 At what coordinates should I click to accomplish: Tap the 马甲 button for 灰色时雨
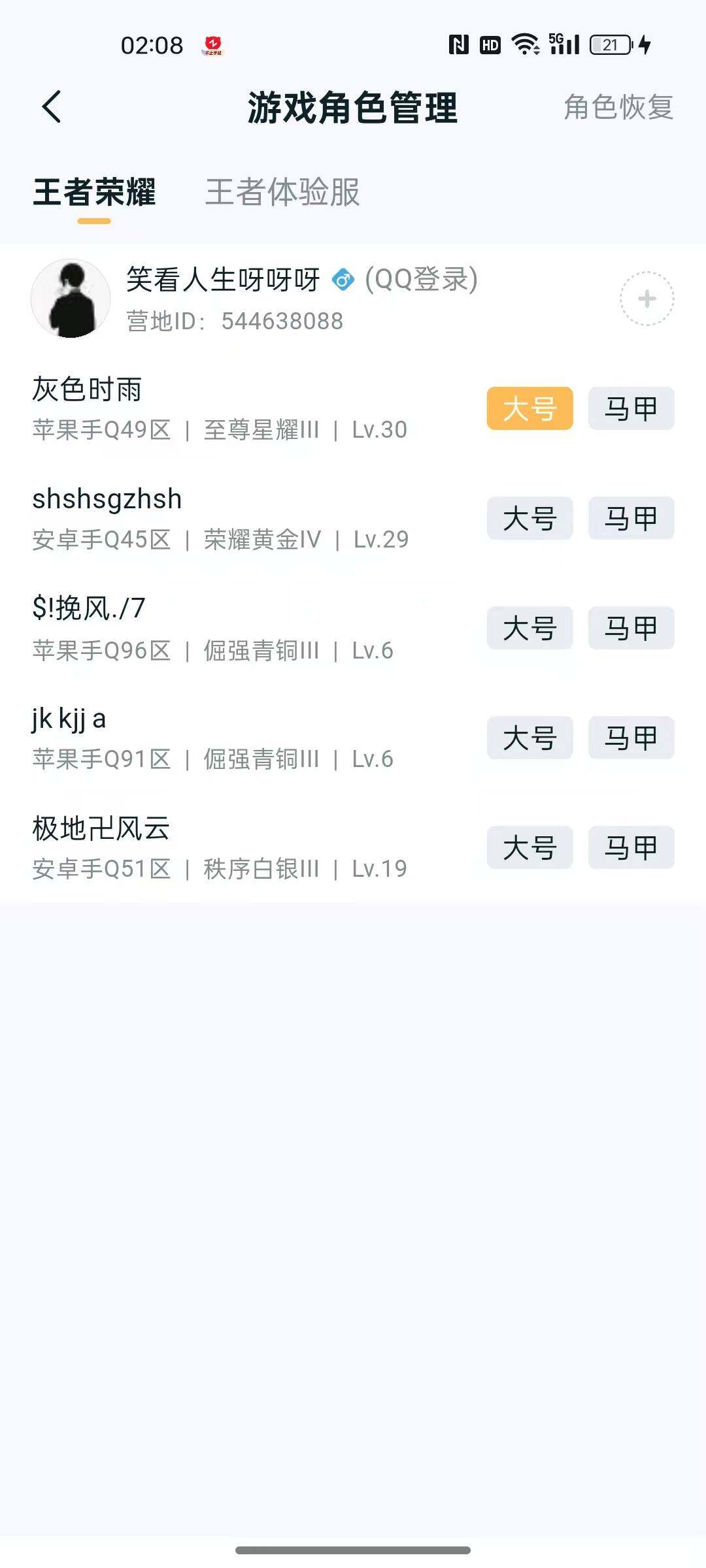[630, 408]
